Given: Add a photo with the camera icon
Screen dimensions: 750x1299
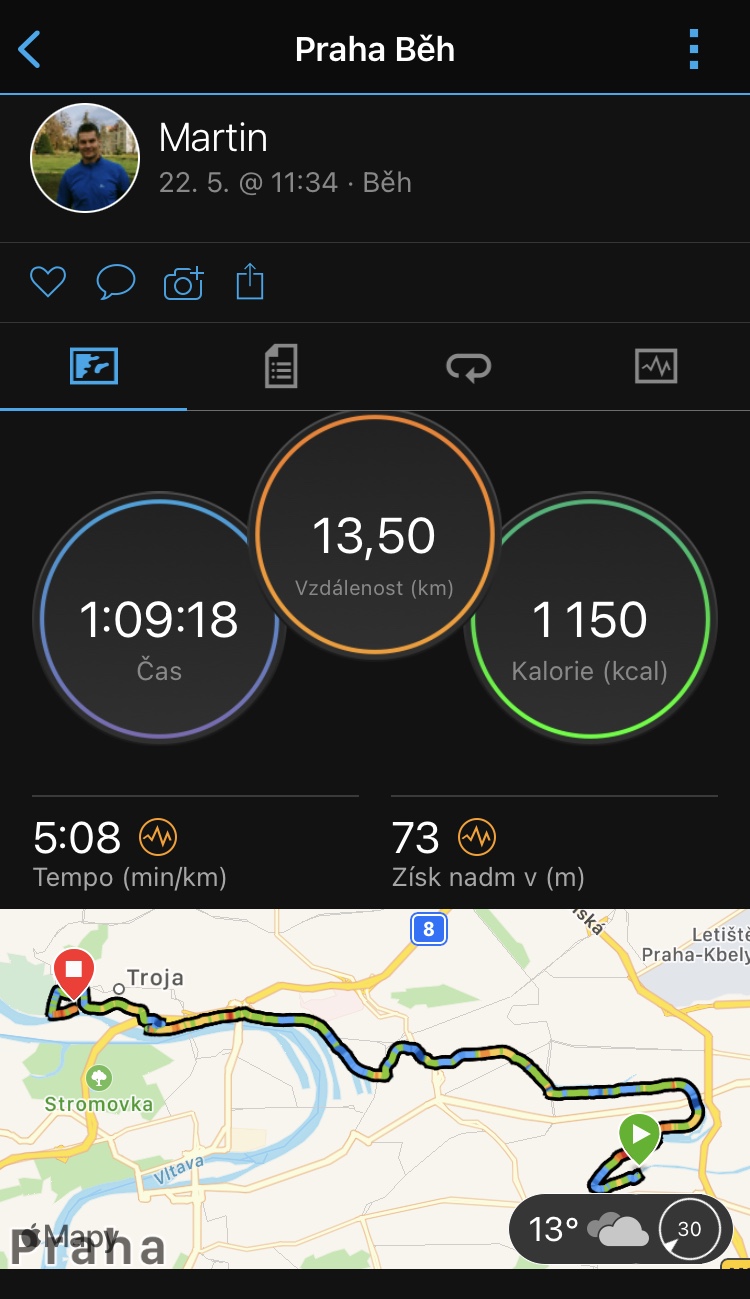Looking at the screenshot, I should 184,283.
